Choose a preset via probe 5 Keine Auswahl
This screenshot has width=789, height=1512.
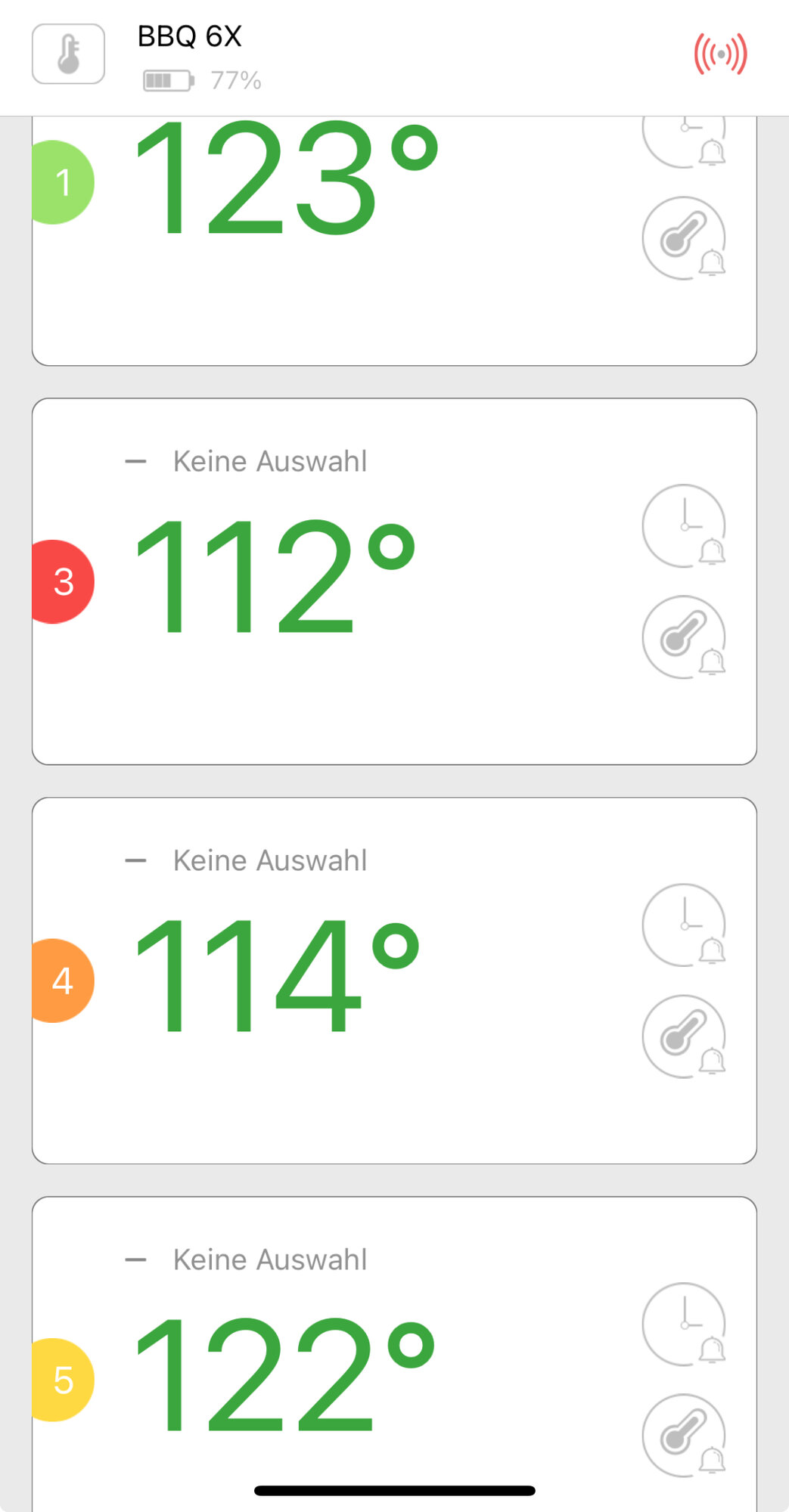[247, 1259]
